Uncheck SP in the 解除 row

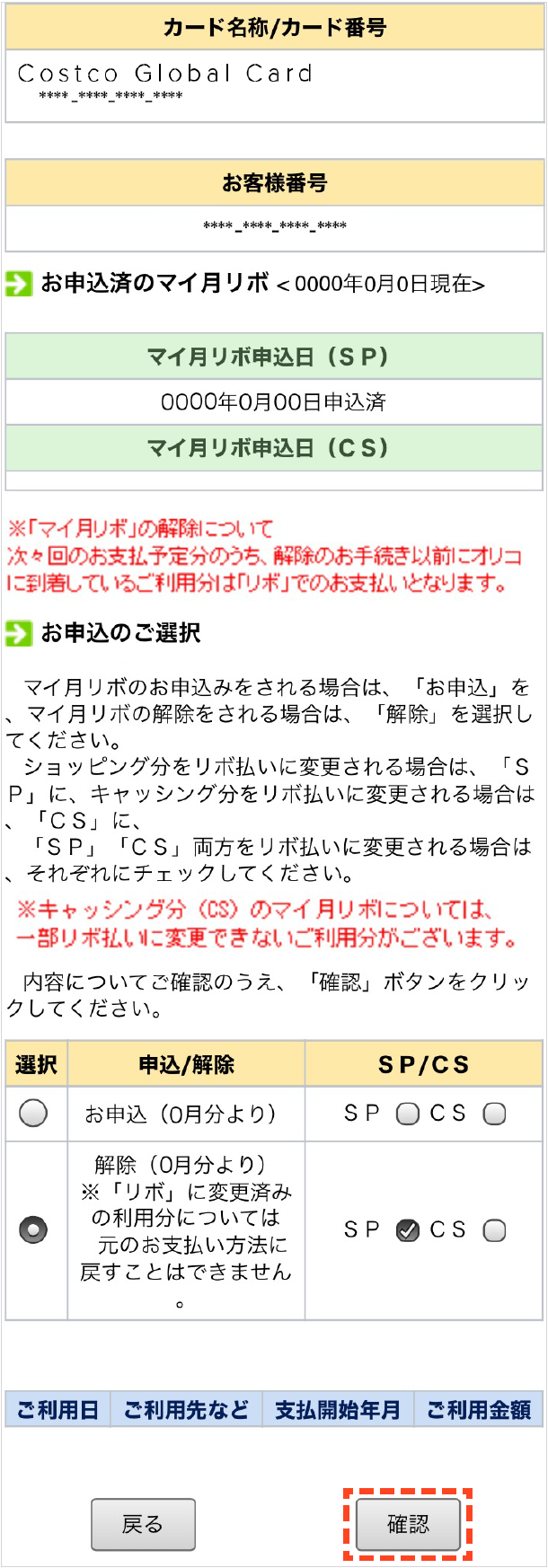[x=408, y=1230]
